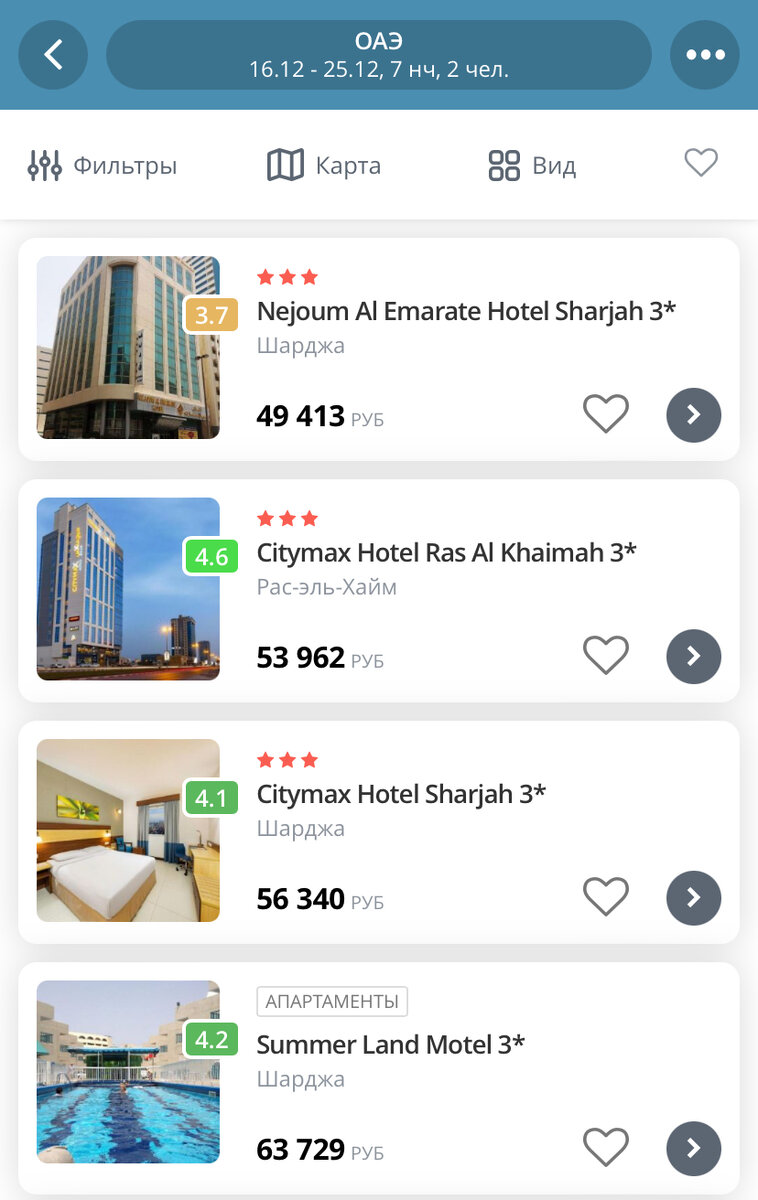Like Citymax Hotel Sharjah with the heart
The height and width of the screenshot is (1200, 758).
click(x=606, y=897)
